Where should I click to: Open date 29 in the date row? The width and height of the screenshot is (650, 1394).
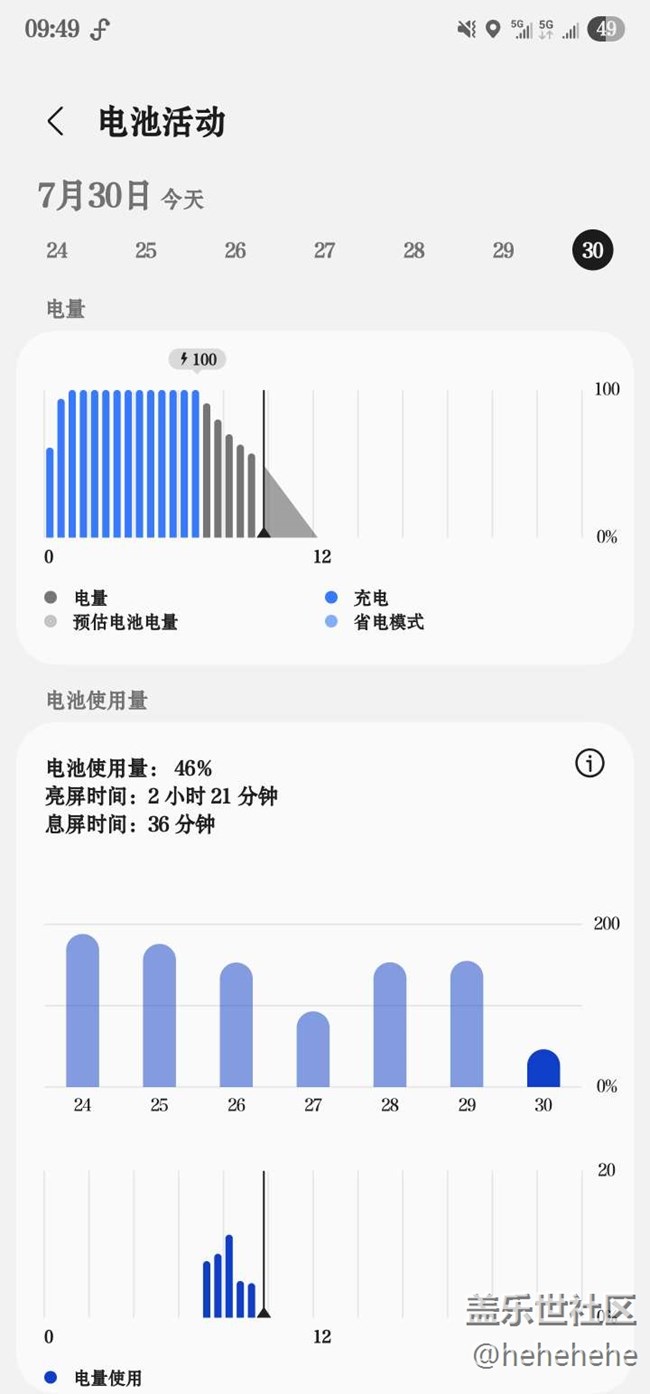503,250
